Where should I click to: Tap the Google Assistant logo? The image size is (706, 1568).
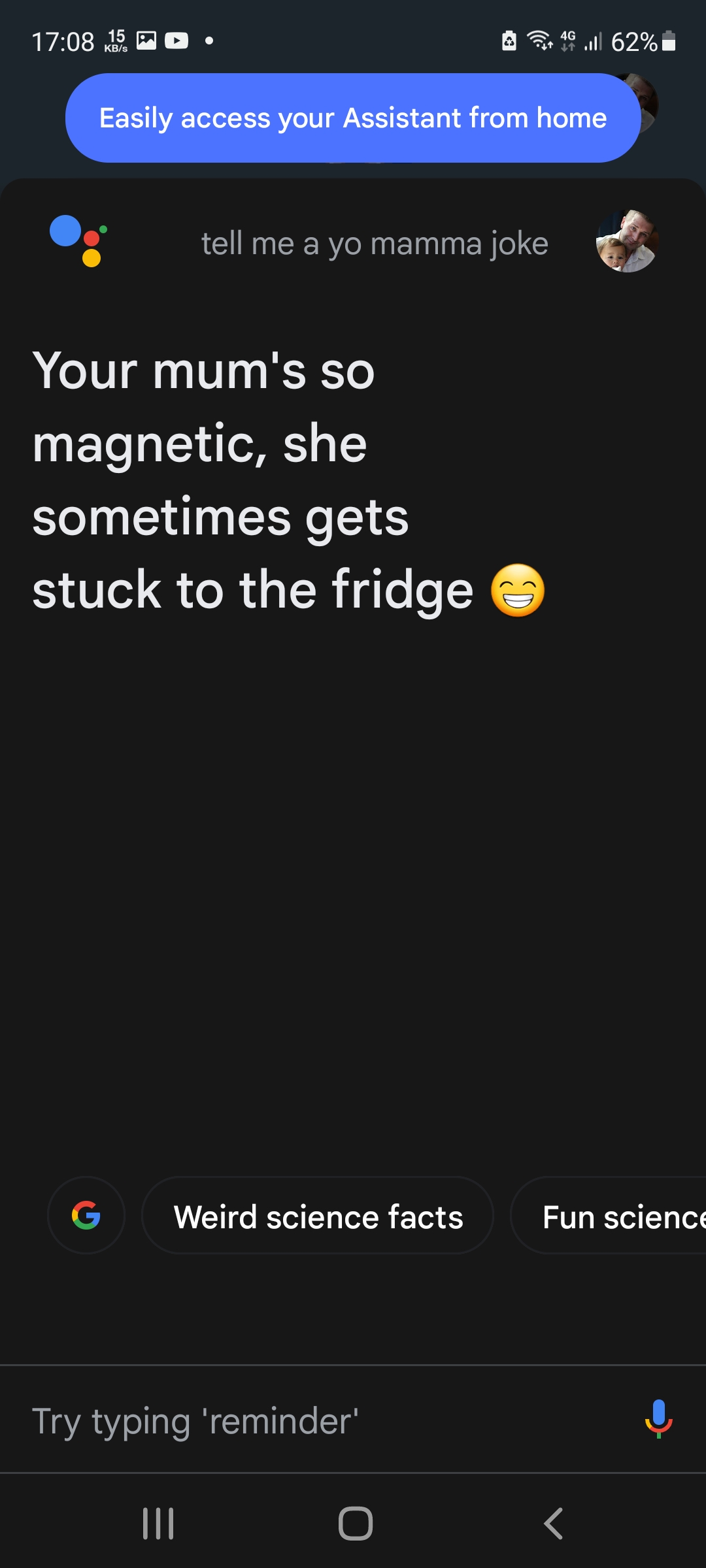click(78, 240)
